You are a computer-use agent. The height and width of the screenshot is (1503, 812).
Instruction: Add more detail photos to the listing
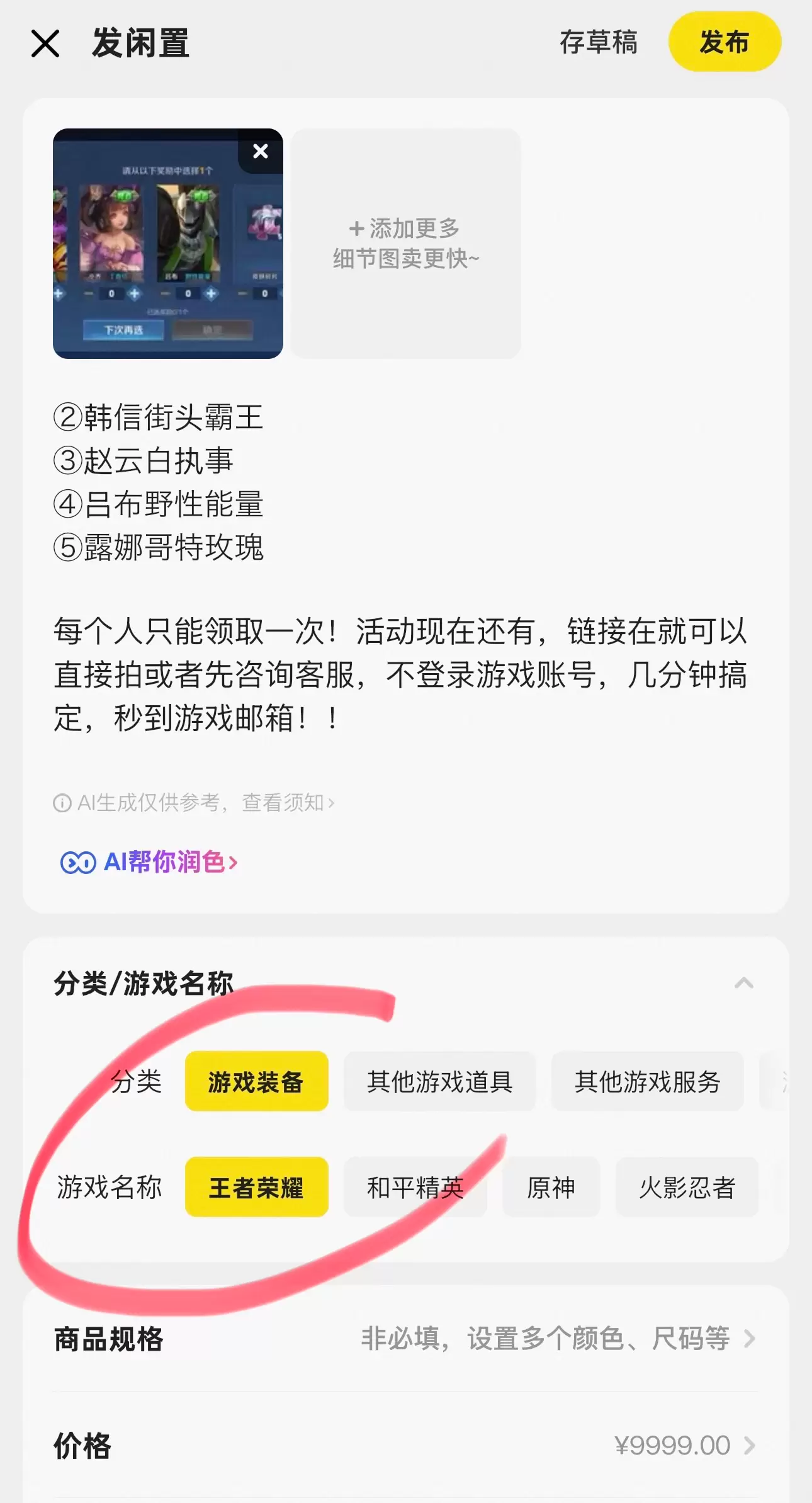tap(407, 244)
